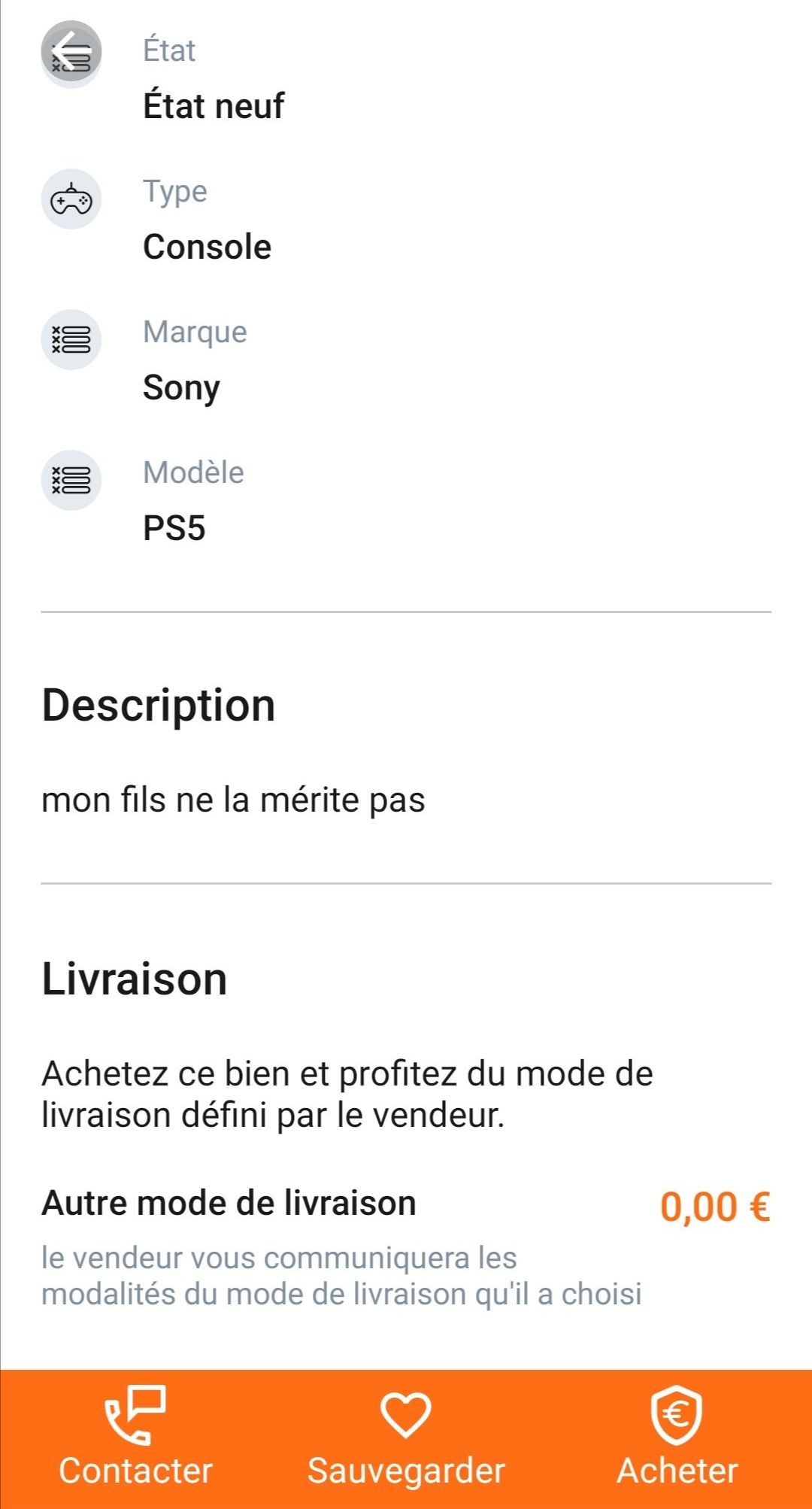This screenshot has height=1509, width=812.
Task: Save this listing with Sauvegarder
Action: (406, 1438)
